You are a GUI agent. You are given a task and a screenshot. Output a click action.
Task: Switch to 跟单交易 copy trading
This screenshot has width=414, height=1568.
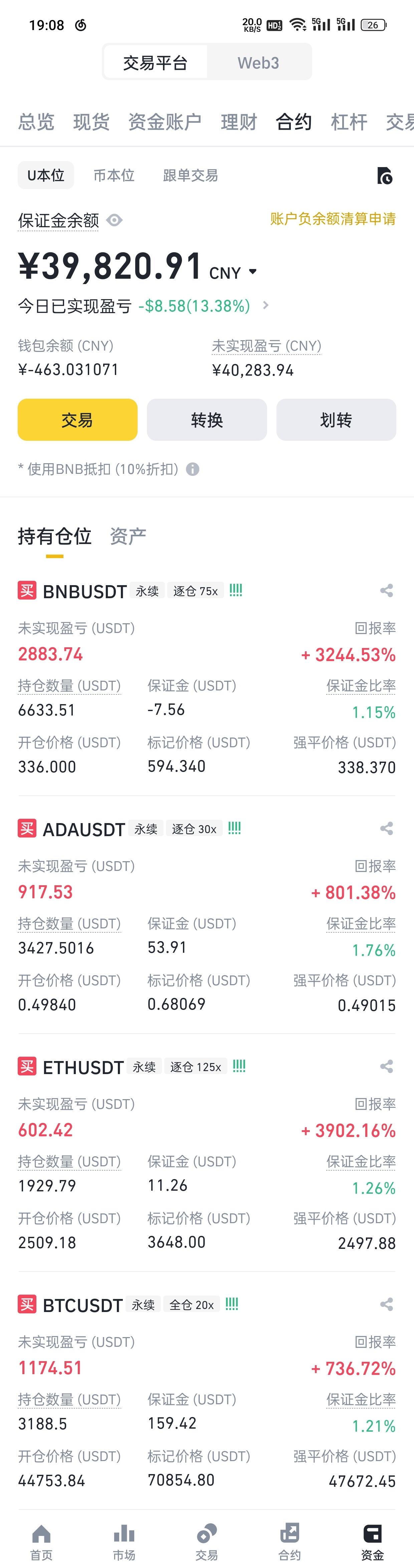190,176
